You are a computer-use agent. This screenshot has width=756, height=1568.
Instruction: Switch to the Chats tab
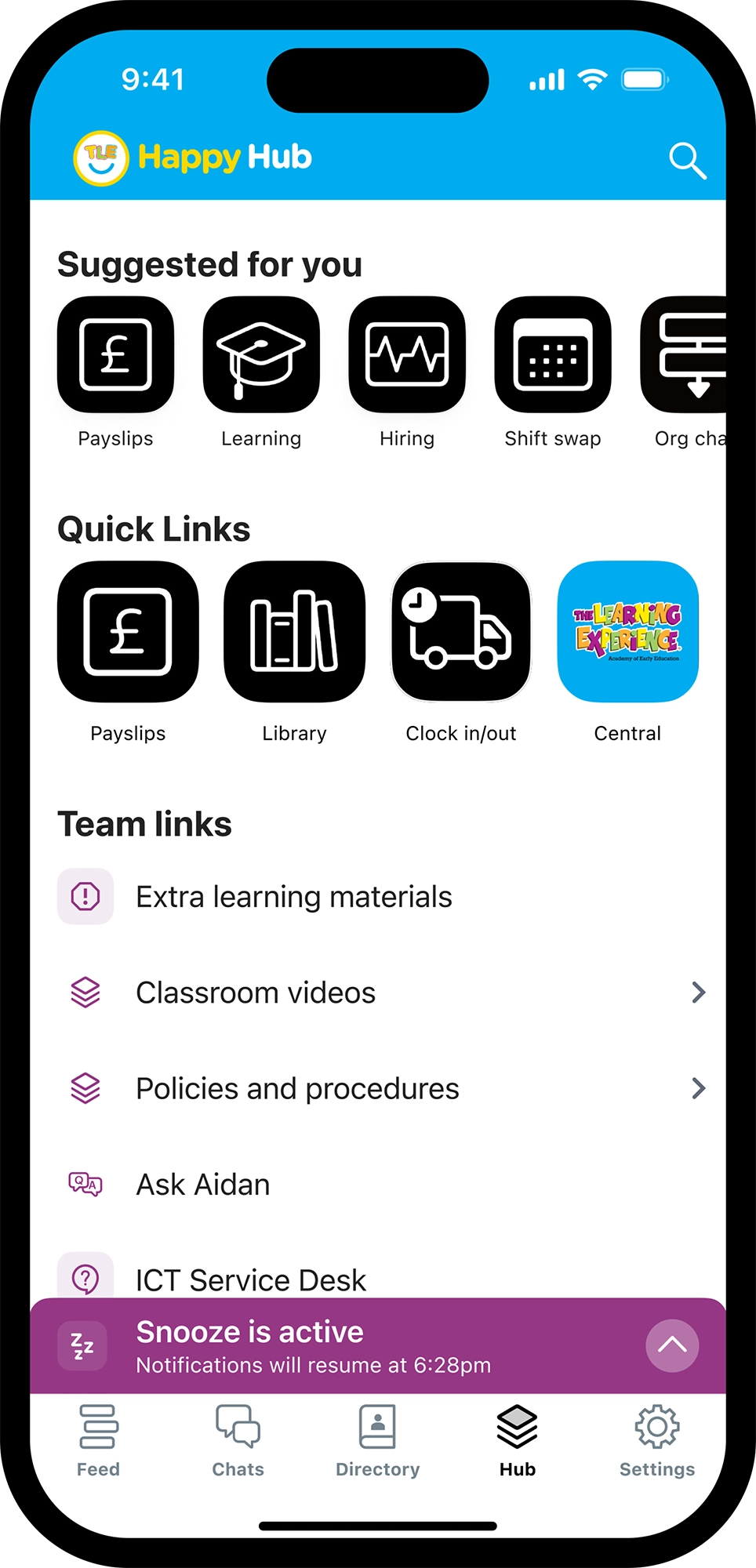238,1441
